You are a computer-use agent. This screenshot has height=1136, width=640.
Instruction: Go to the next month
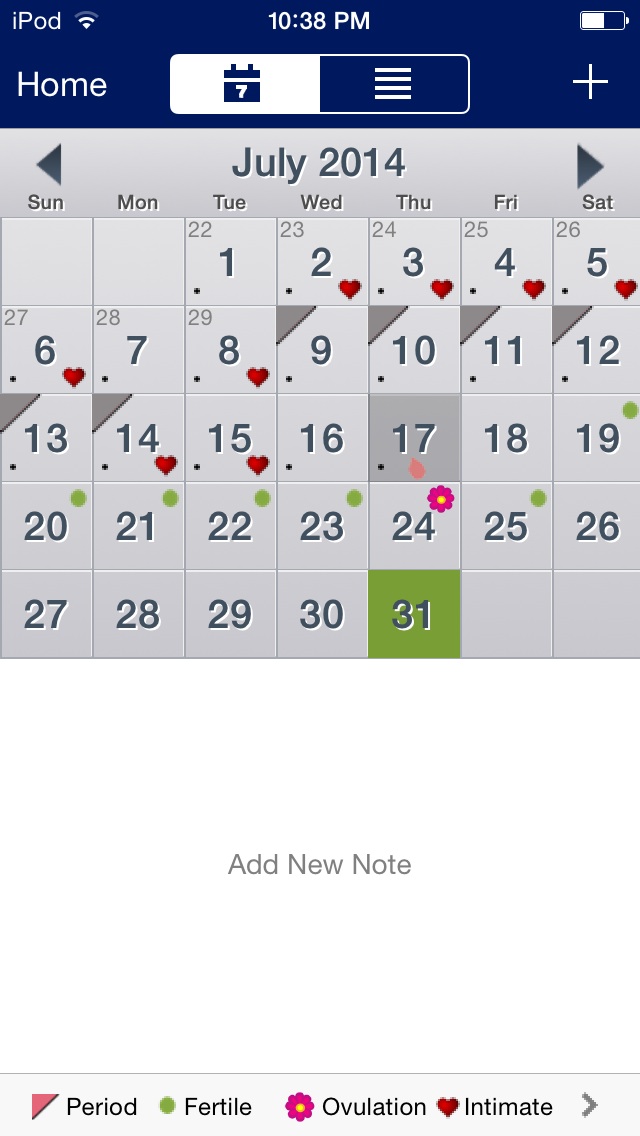click(591, 166)
